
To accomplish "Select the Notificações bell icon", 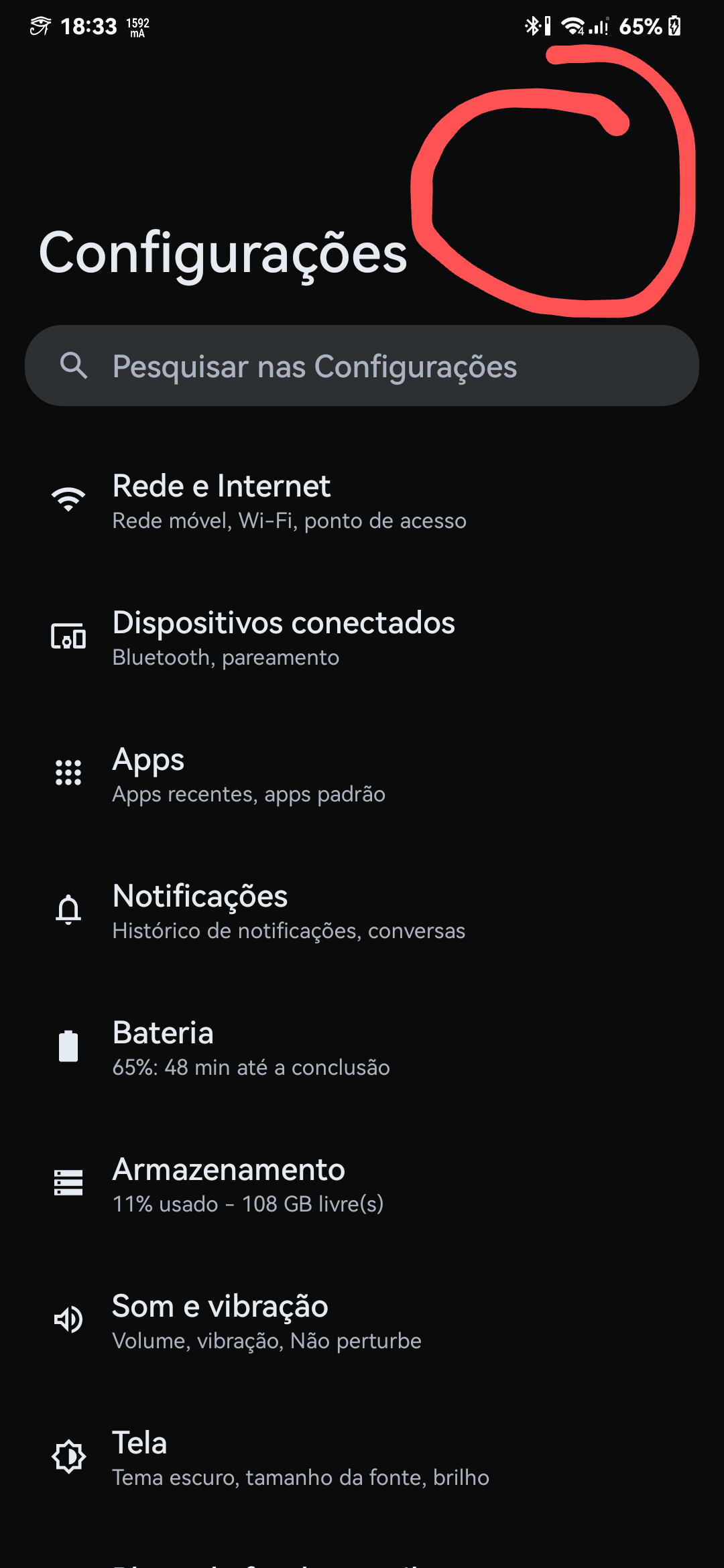I will tap(68, 910).
